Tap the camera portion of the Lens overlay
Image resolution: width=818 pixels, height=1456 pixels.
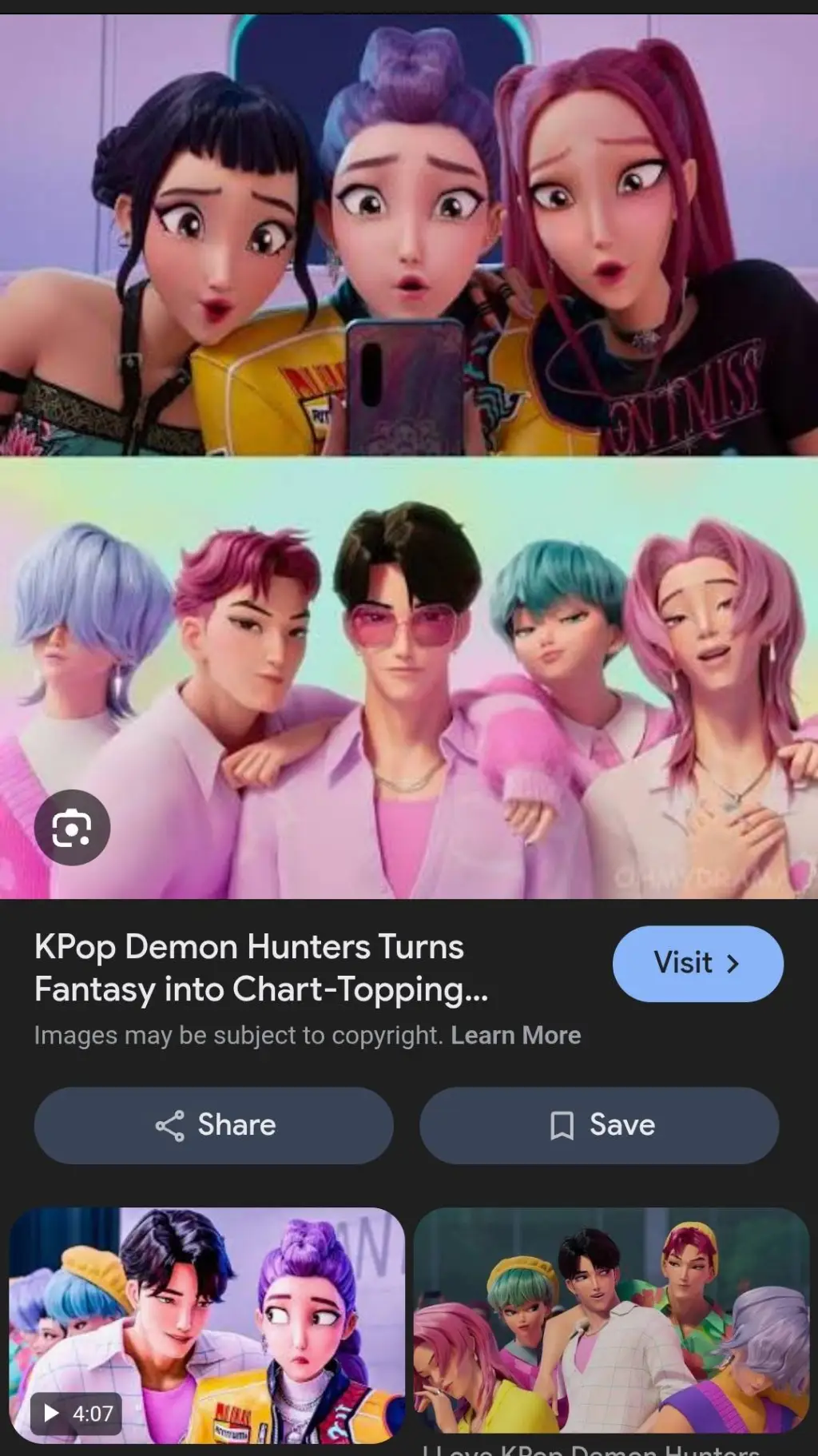pos(72,828)
